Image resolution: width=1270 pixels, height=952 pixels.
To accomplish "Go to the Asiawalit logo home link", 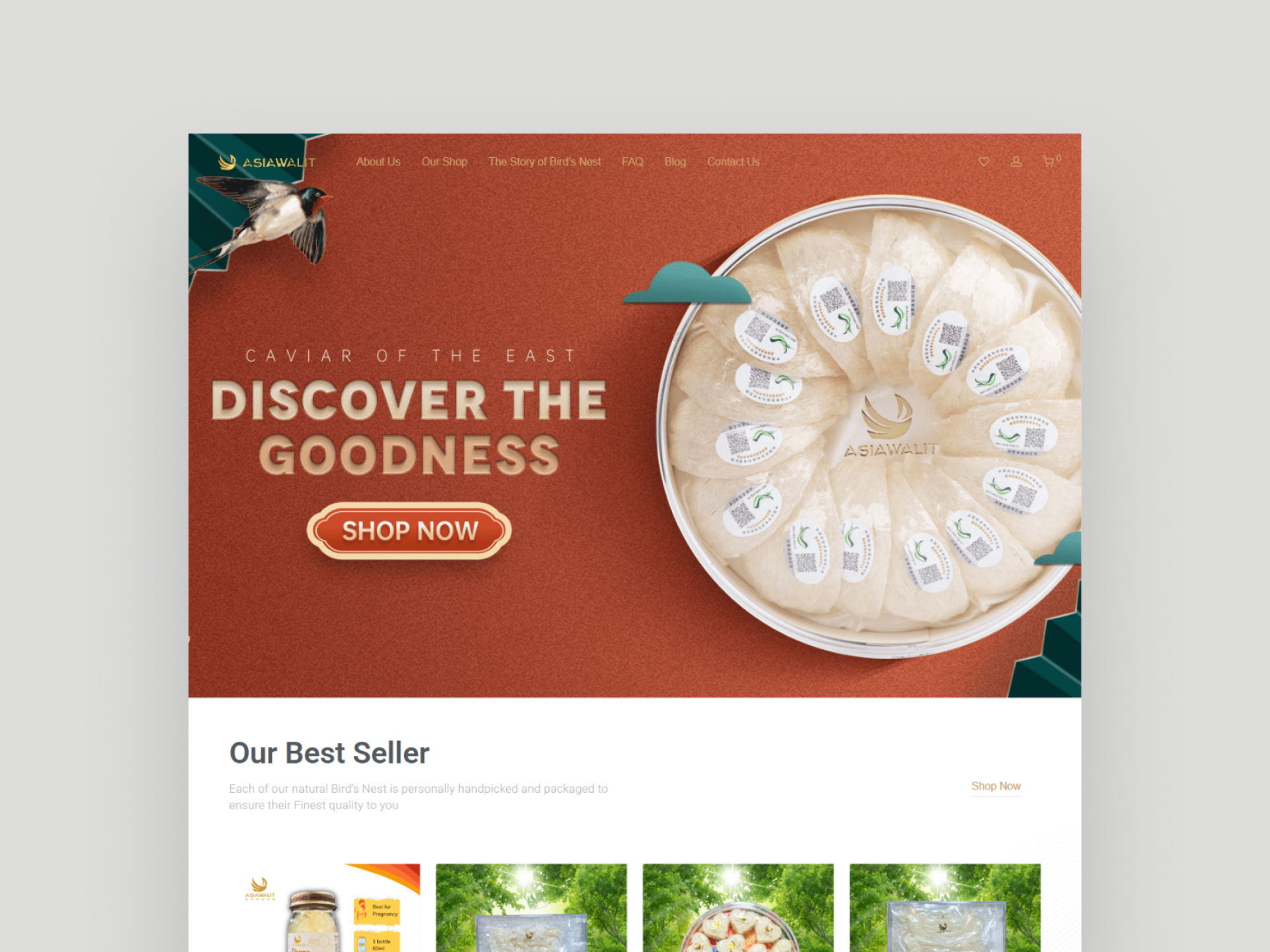I will [x=267, y=162].
